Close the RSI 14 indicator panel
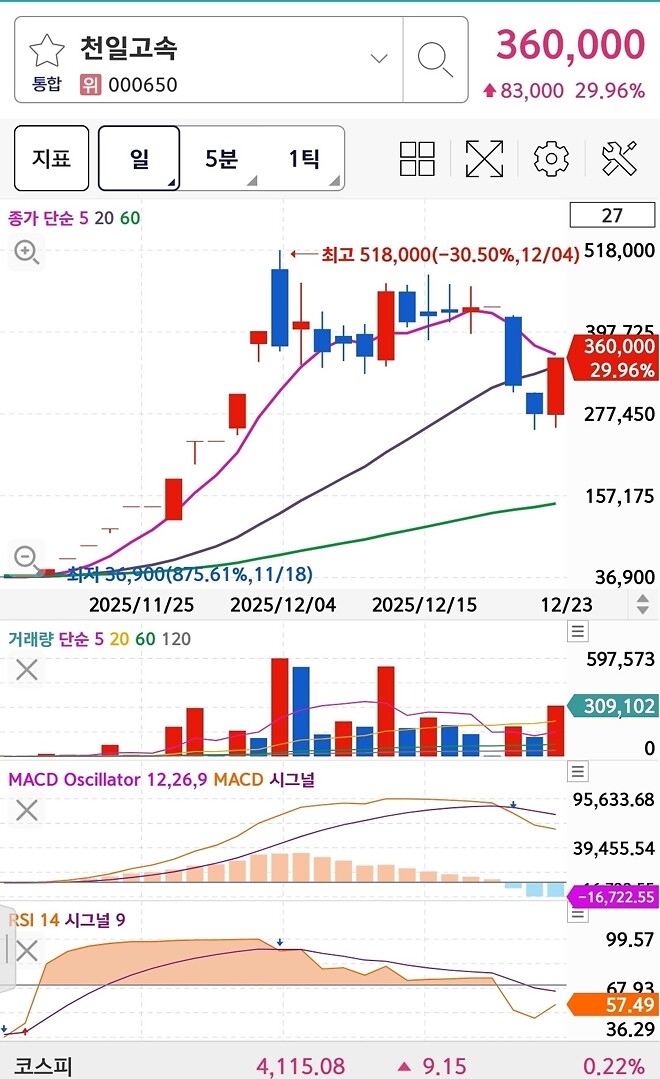The image size is (660, 1079). [27, 950]
